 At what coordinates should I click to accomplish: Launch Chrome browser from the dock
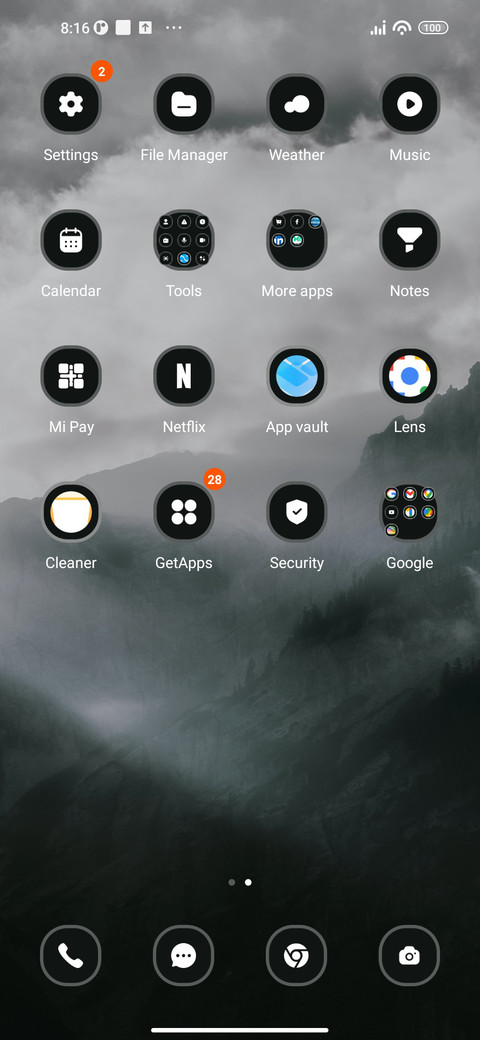[x=296, y=956]
